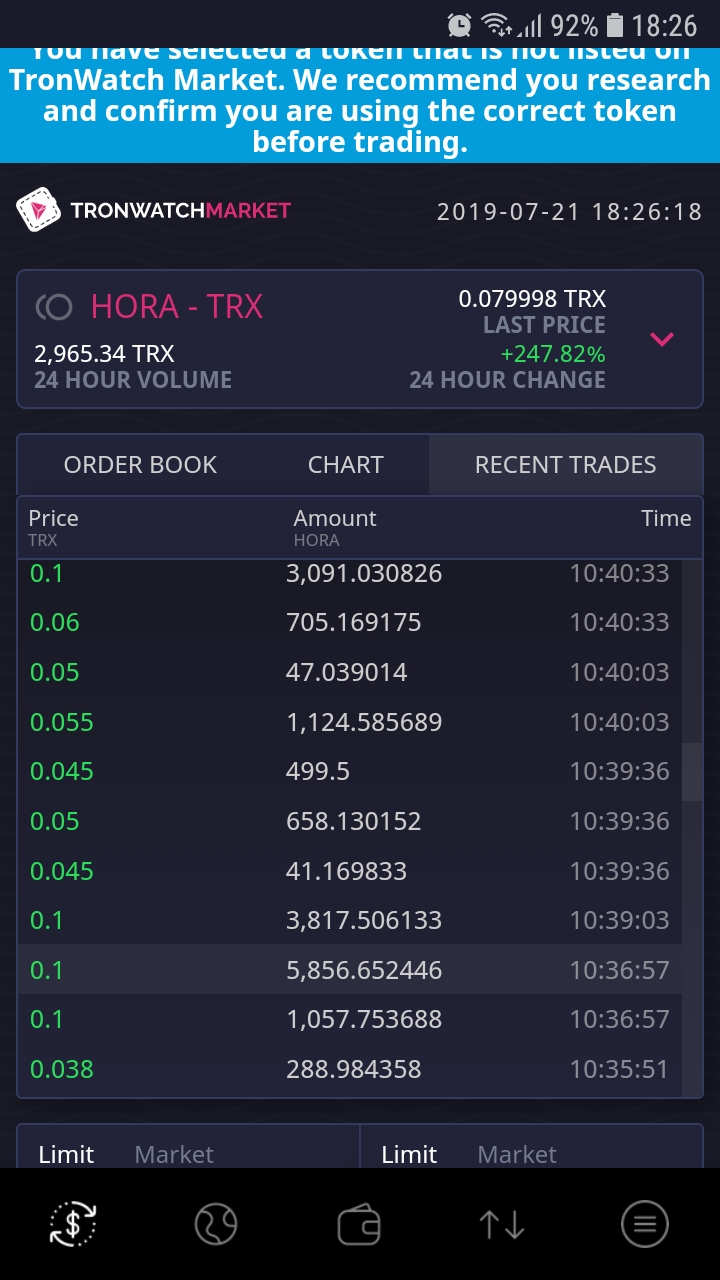Screen dimensions: 720x1280
Task: Open the menu icon in the bottom bar
Action: point(645,1224)
